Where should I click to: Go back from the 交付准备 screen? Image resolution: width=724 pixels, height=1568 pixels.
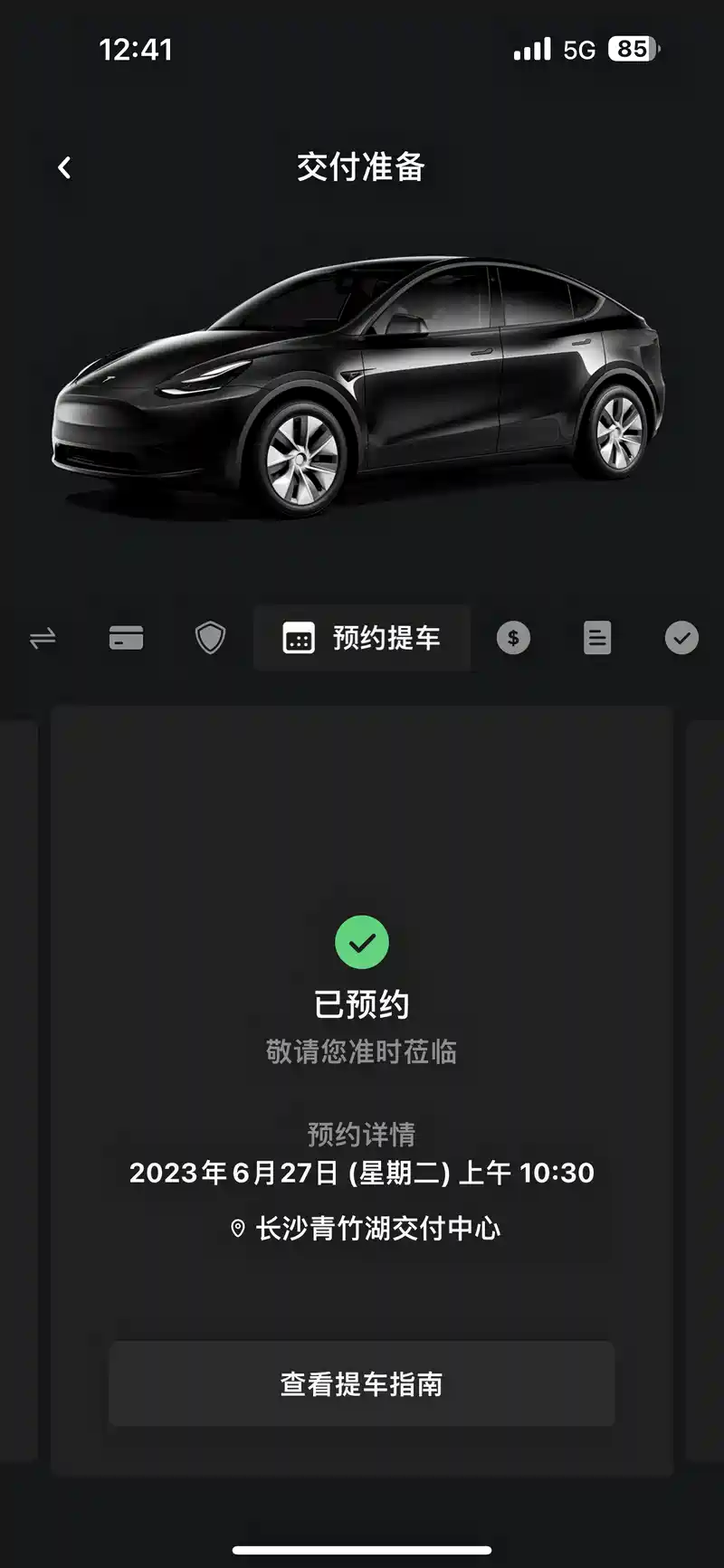pos(64,167)
